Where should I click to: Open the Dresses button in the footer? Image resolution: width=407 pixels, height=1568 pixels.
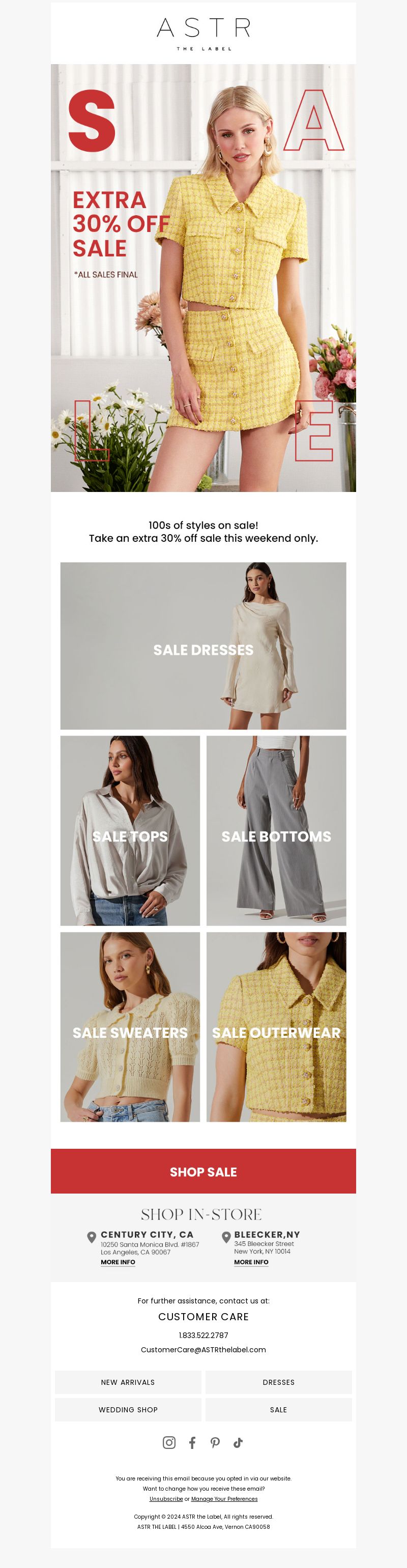(279, 1382)
